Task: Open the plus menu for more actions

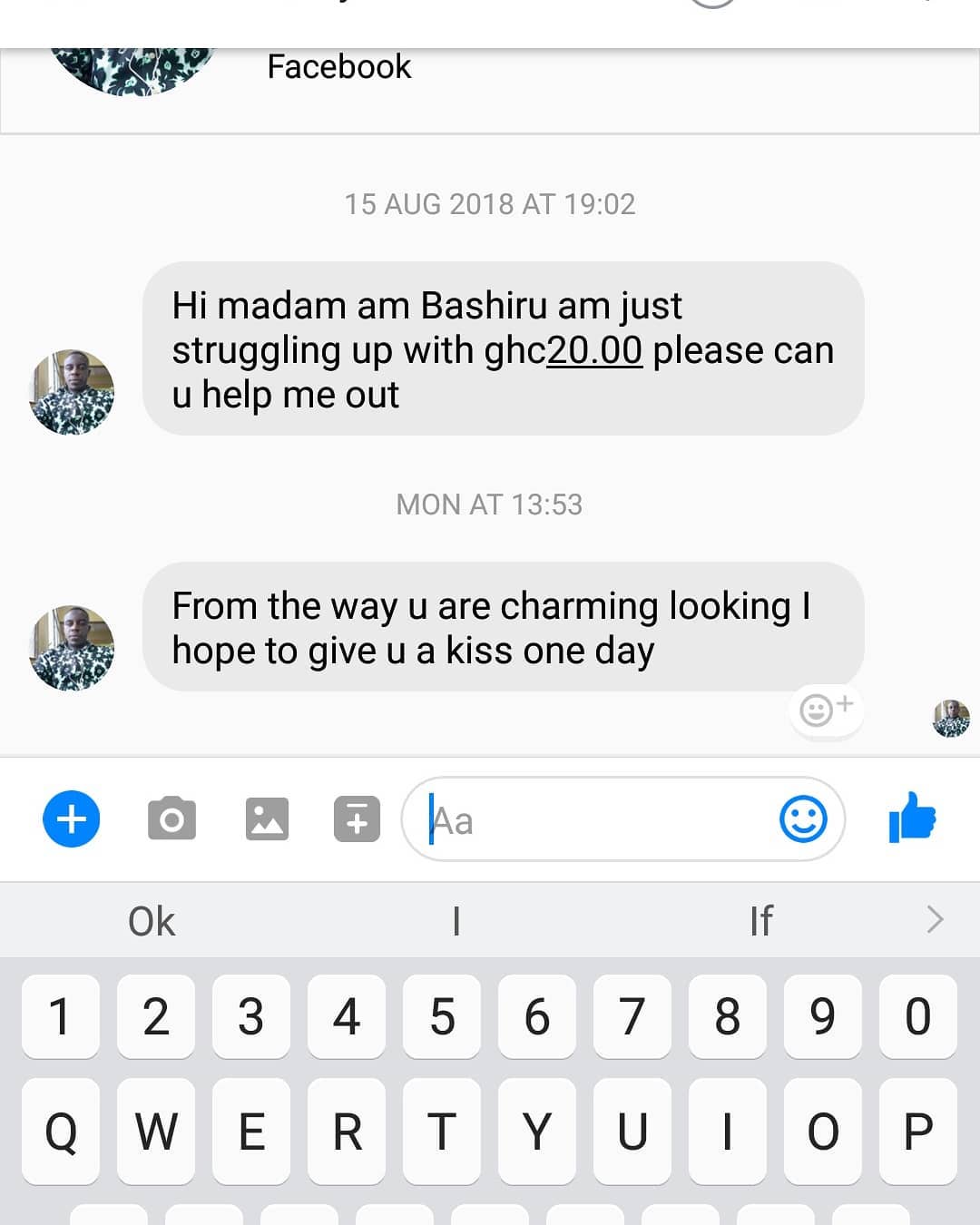Action: (x=71, y=819)
